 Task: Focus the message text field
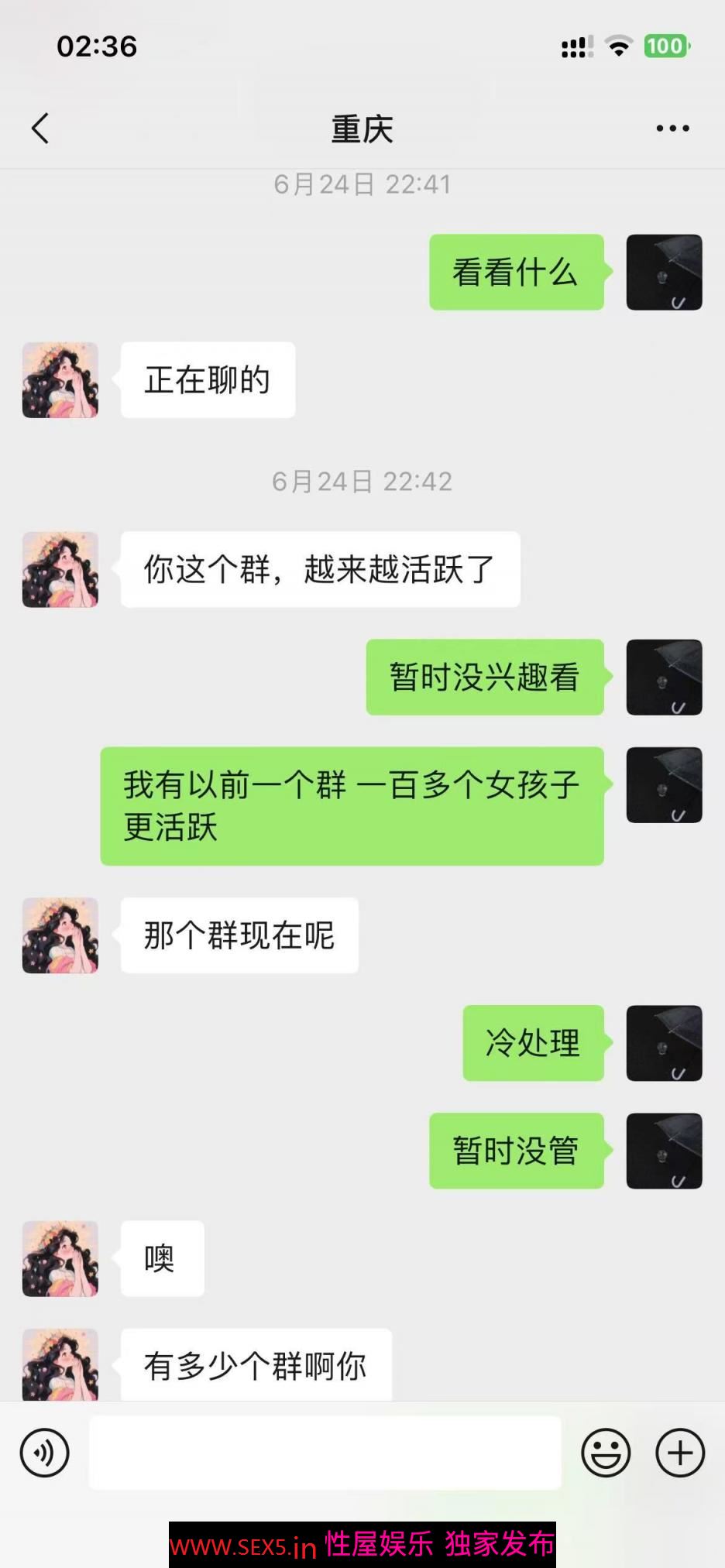pyautogui.click(x=325, y=1453)
